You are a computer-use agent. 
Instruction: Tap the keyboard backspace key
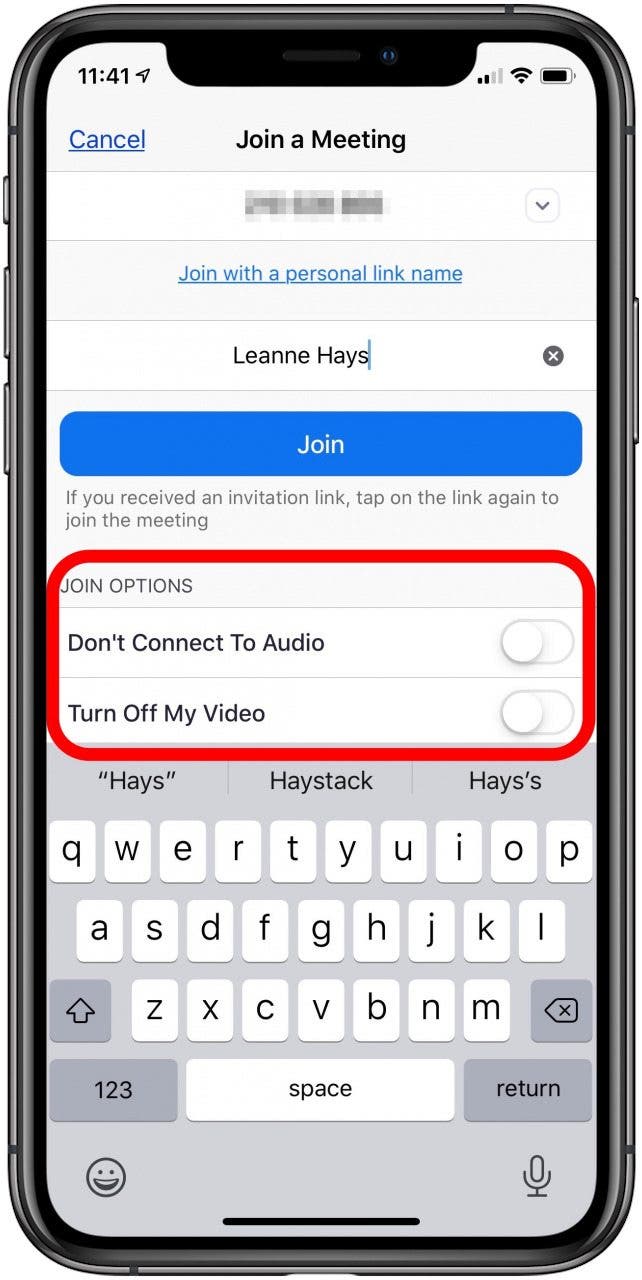[560, 1011]
